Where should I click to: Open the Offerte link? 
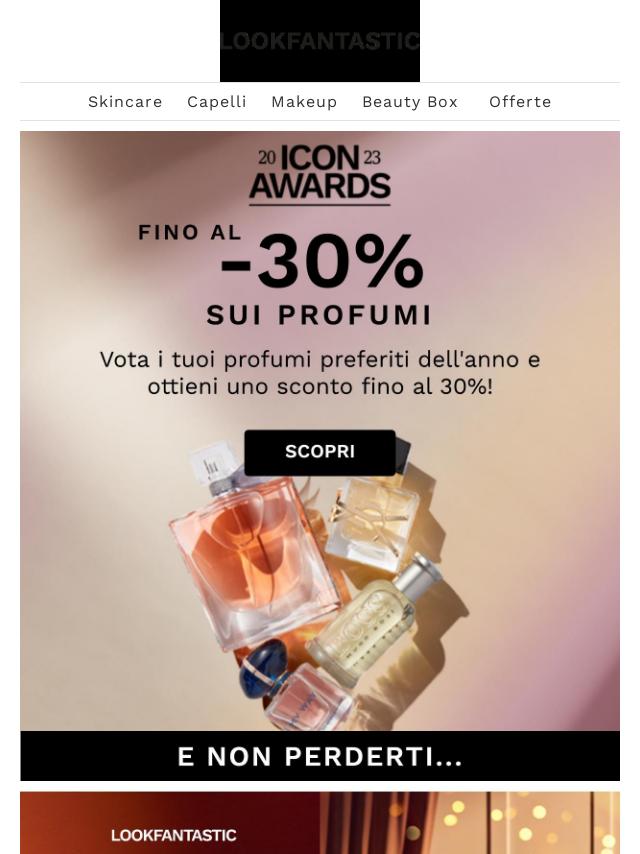tap(520, 102)
